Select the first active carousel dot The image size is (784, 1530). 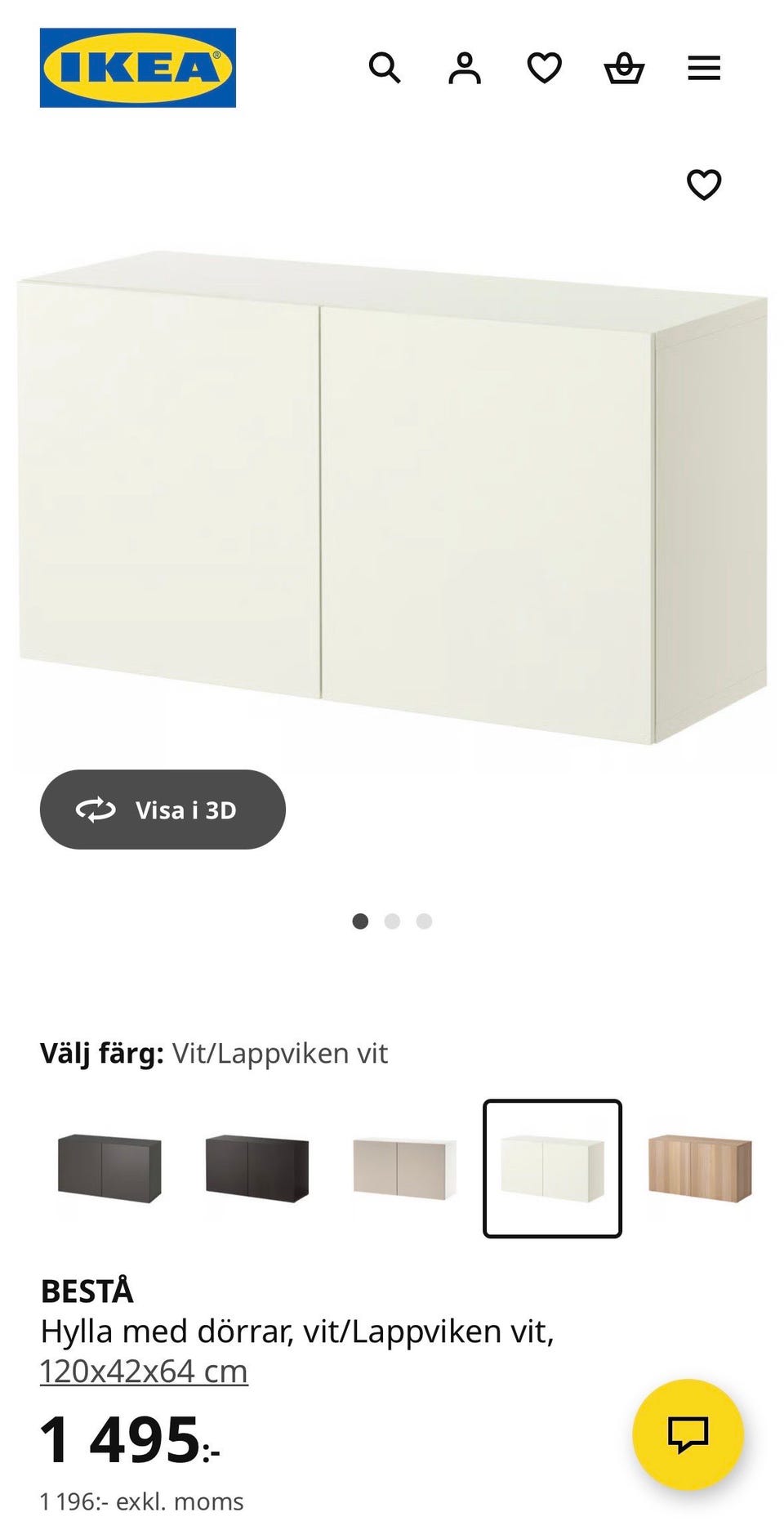(362, 920)
